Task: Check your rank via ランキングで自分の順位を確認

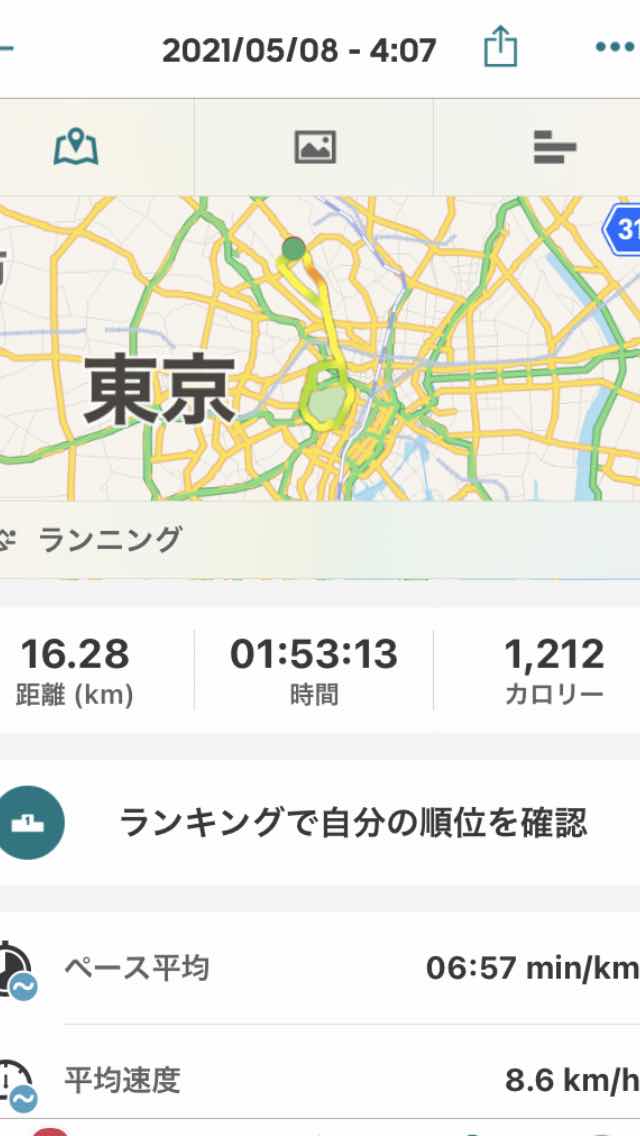Action: (320, 823)
